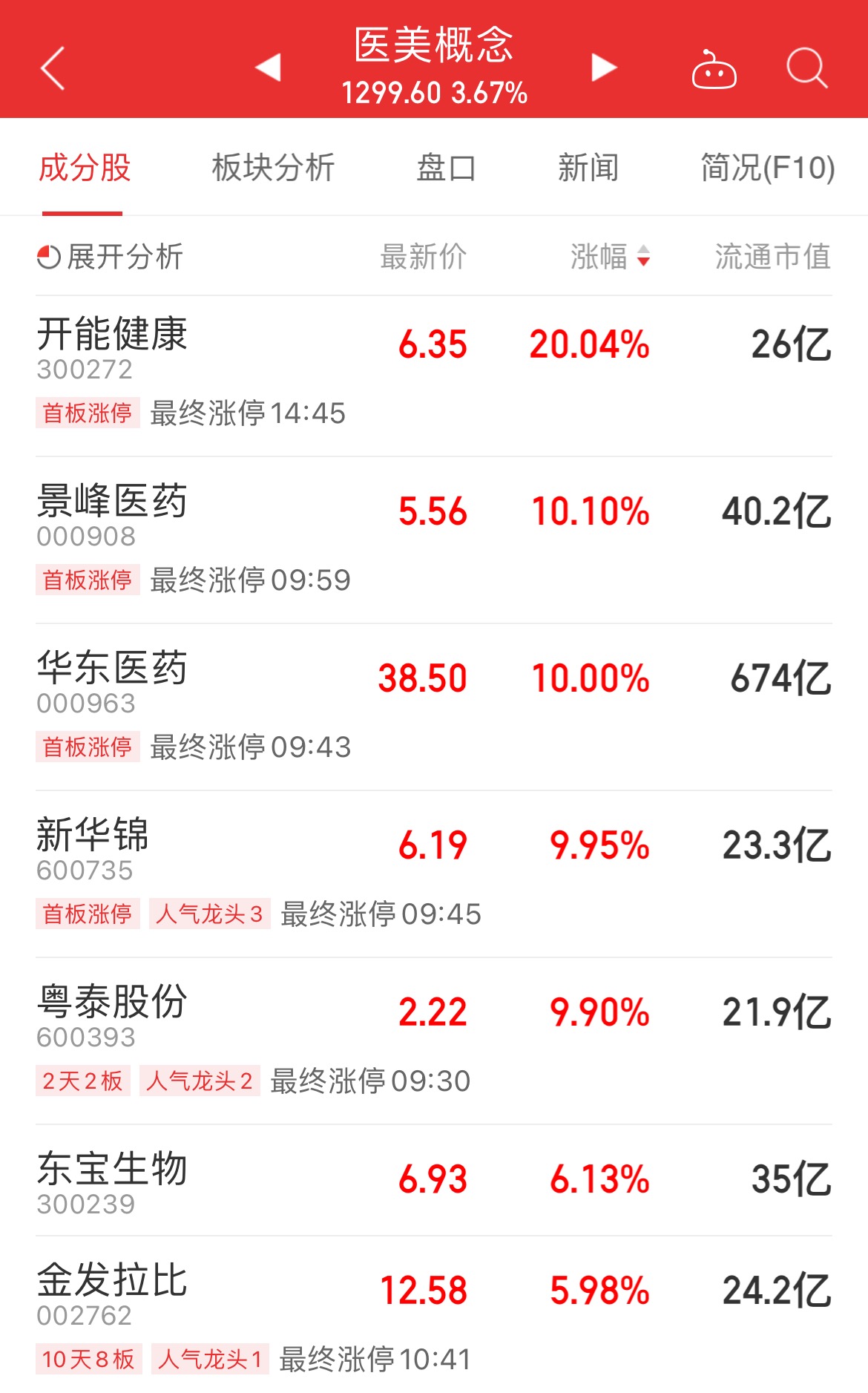
Task: Switch to the 盘口 tab
Action: coord(446,168)
